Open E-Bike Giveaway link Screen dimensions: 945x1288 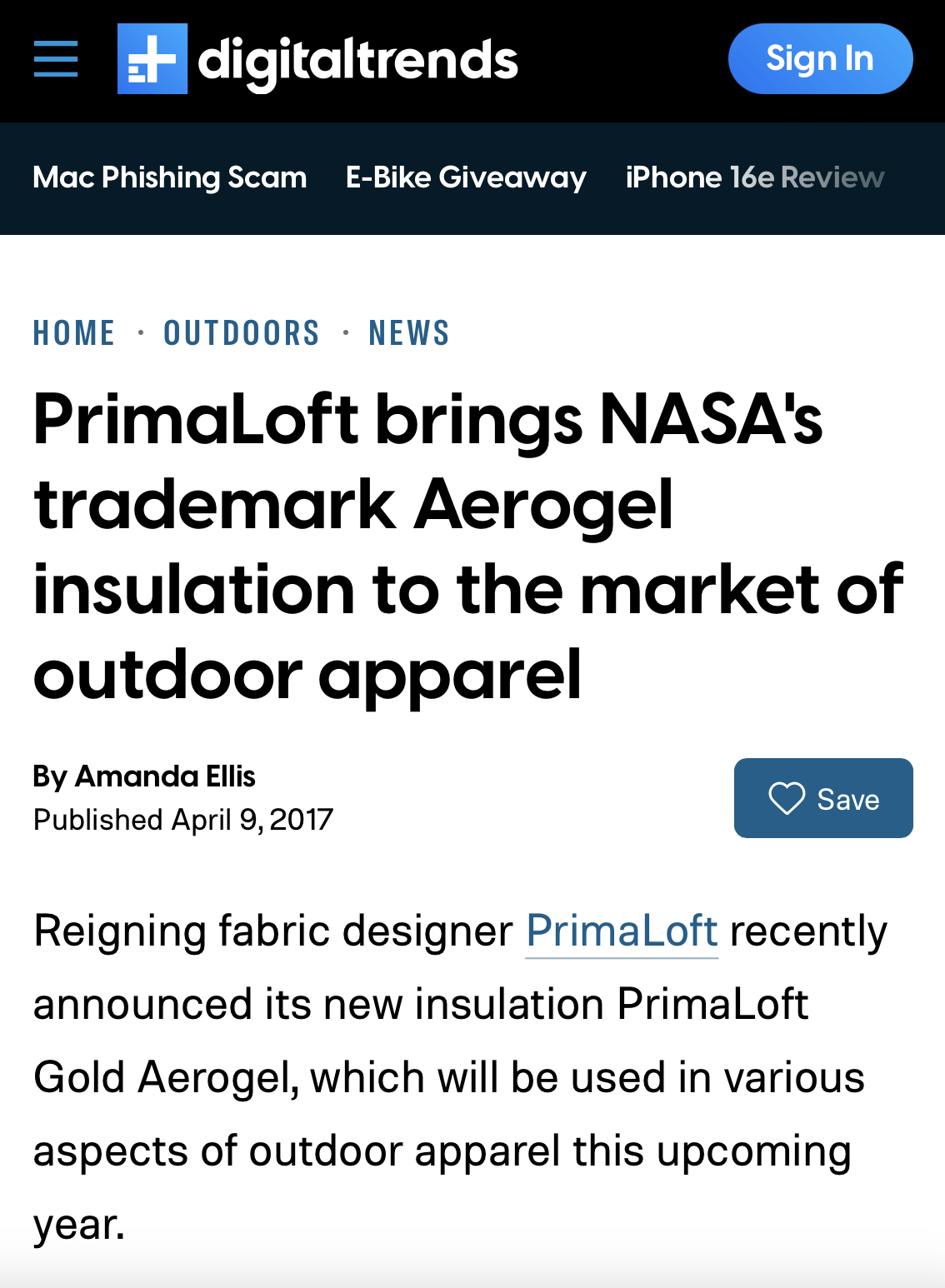tap(466, 177)
